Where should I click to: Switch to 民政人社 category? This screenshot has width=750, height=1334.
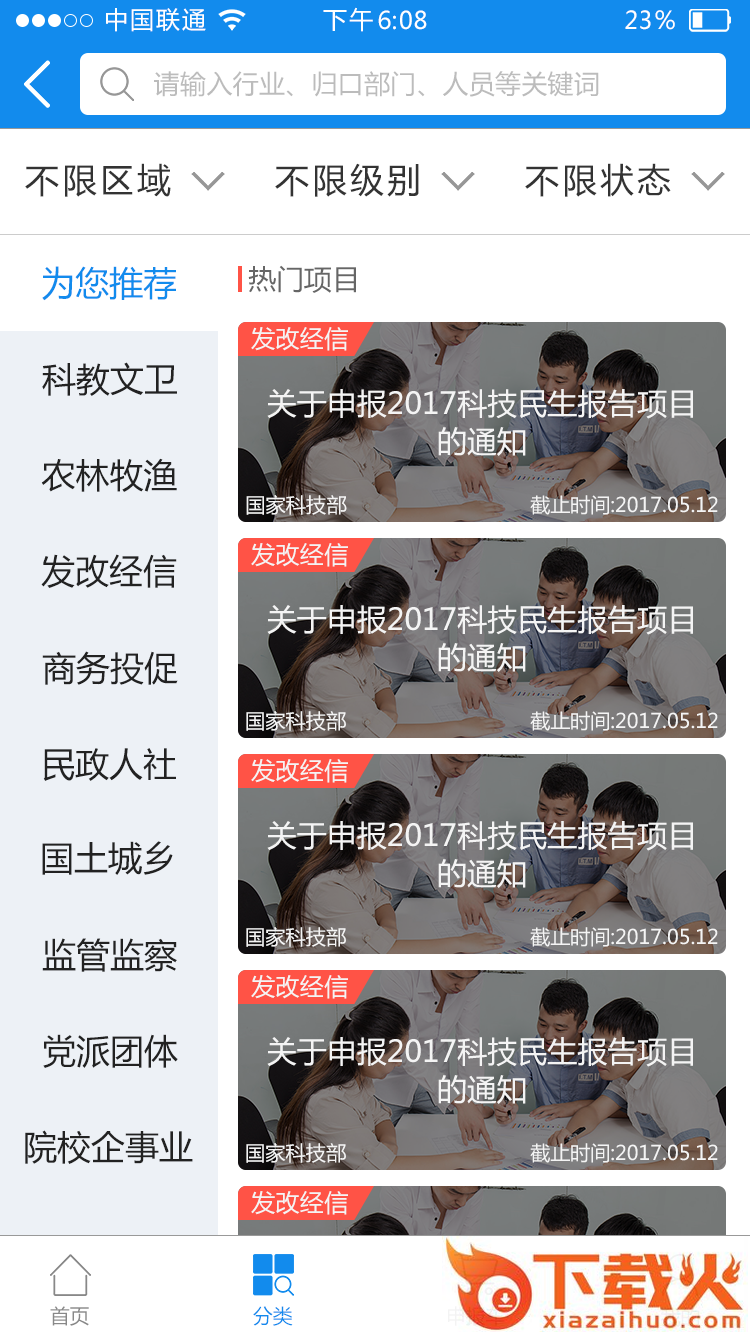pos(109,764)
